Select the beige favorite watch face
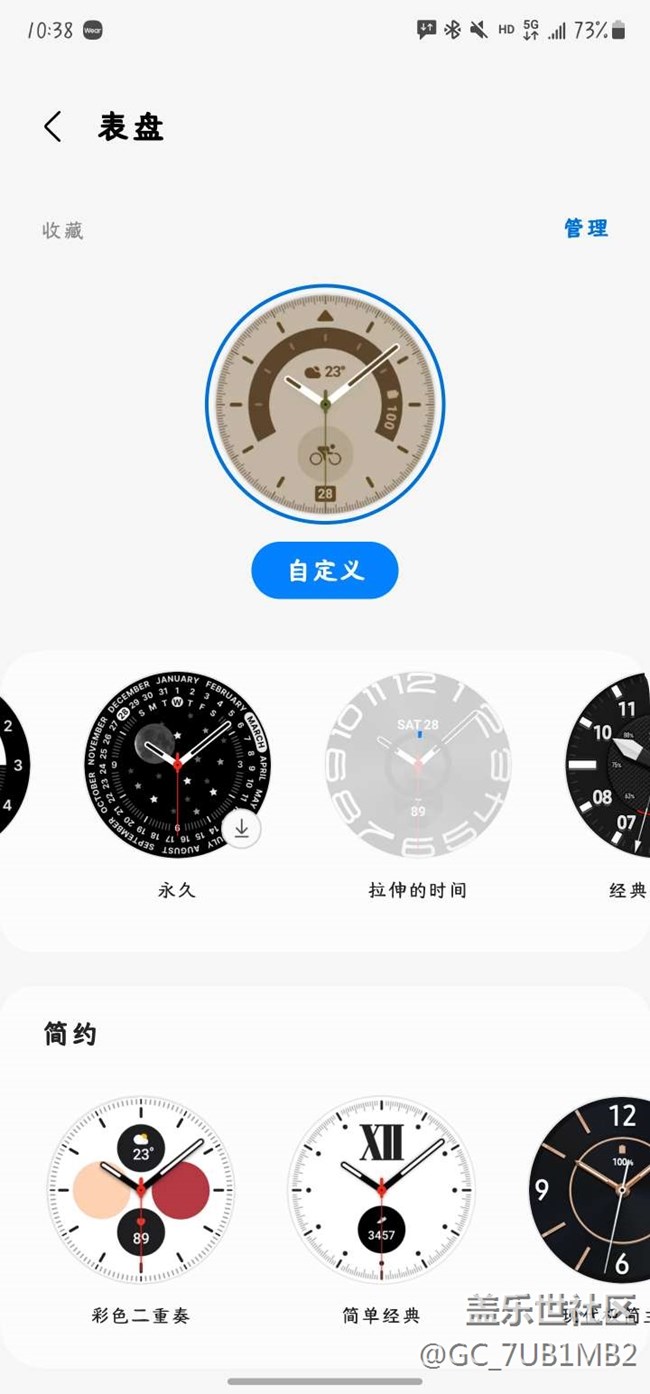The height and width of the screenshot is (1394, 650). [325, 404]
